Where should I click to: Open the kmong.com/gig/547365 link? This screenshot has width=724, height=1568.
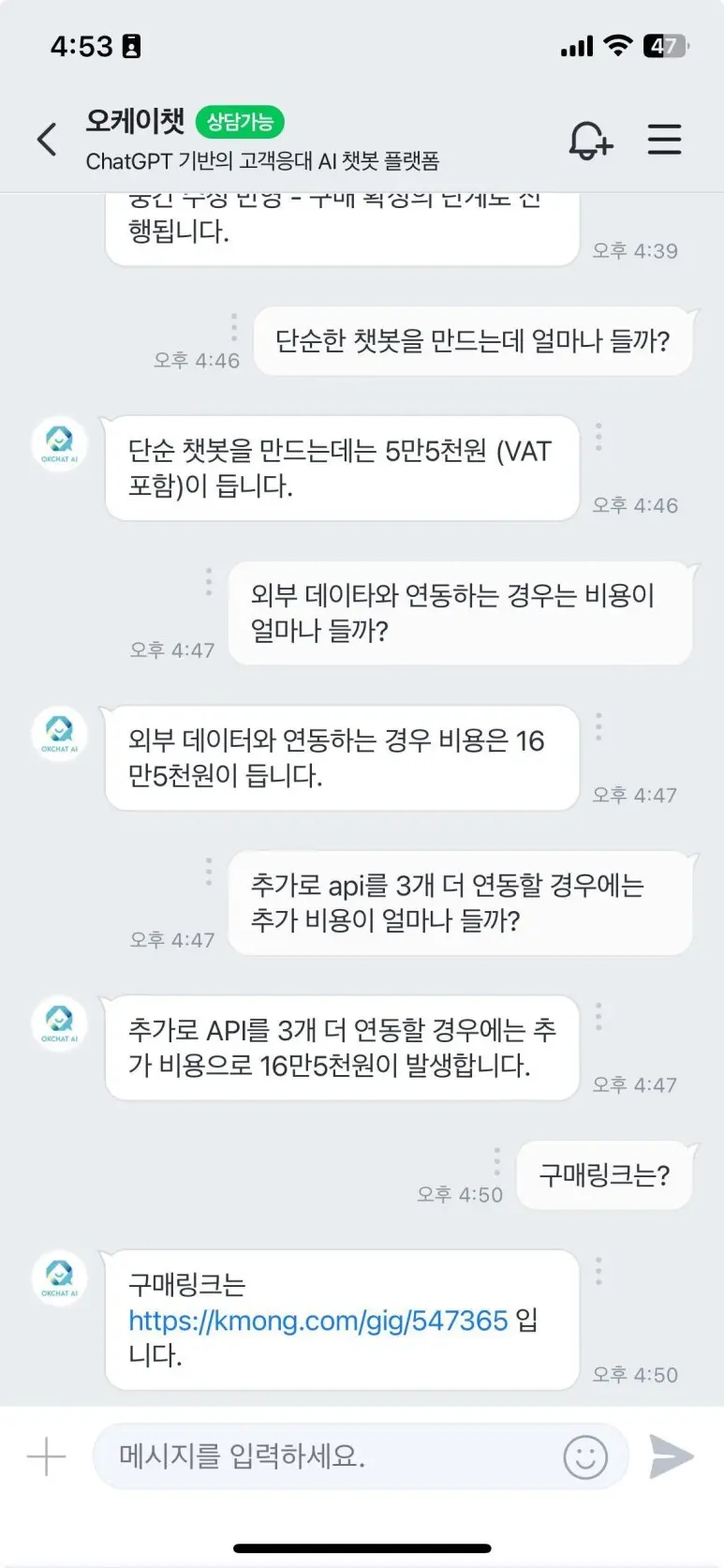click(318, 1321)
